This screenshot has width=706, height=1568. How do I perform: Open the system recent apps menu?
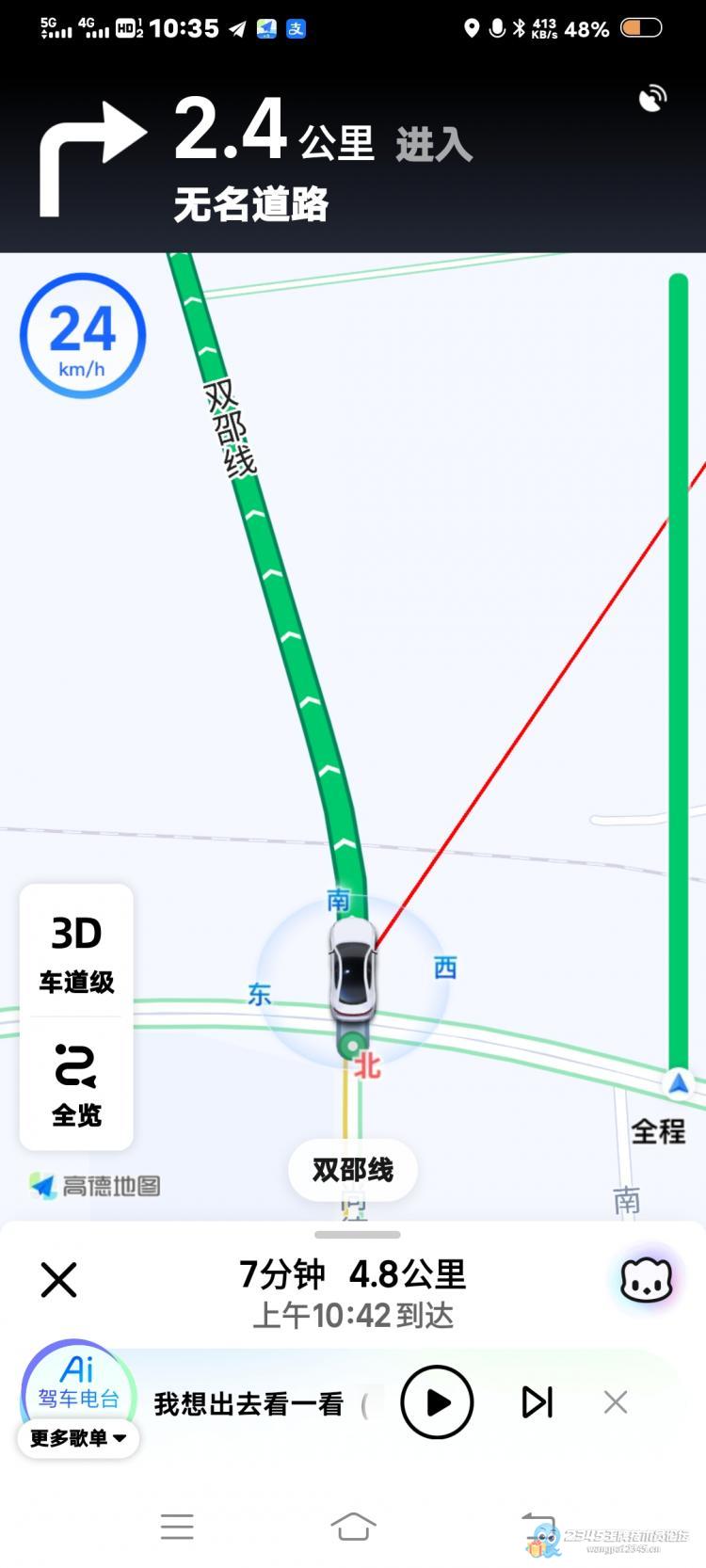[x=177, y=1526]
